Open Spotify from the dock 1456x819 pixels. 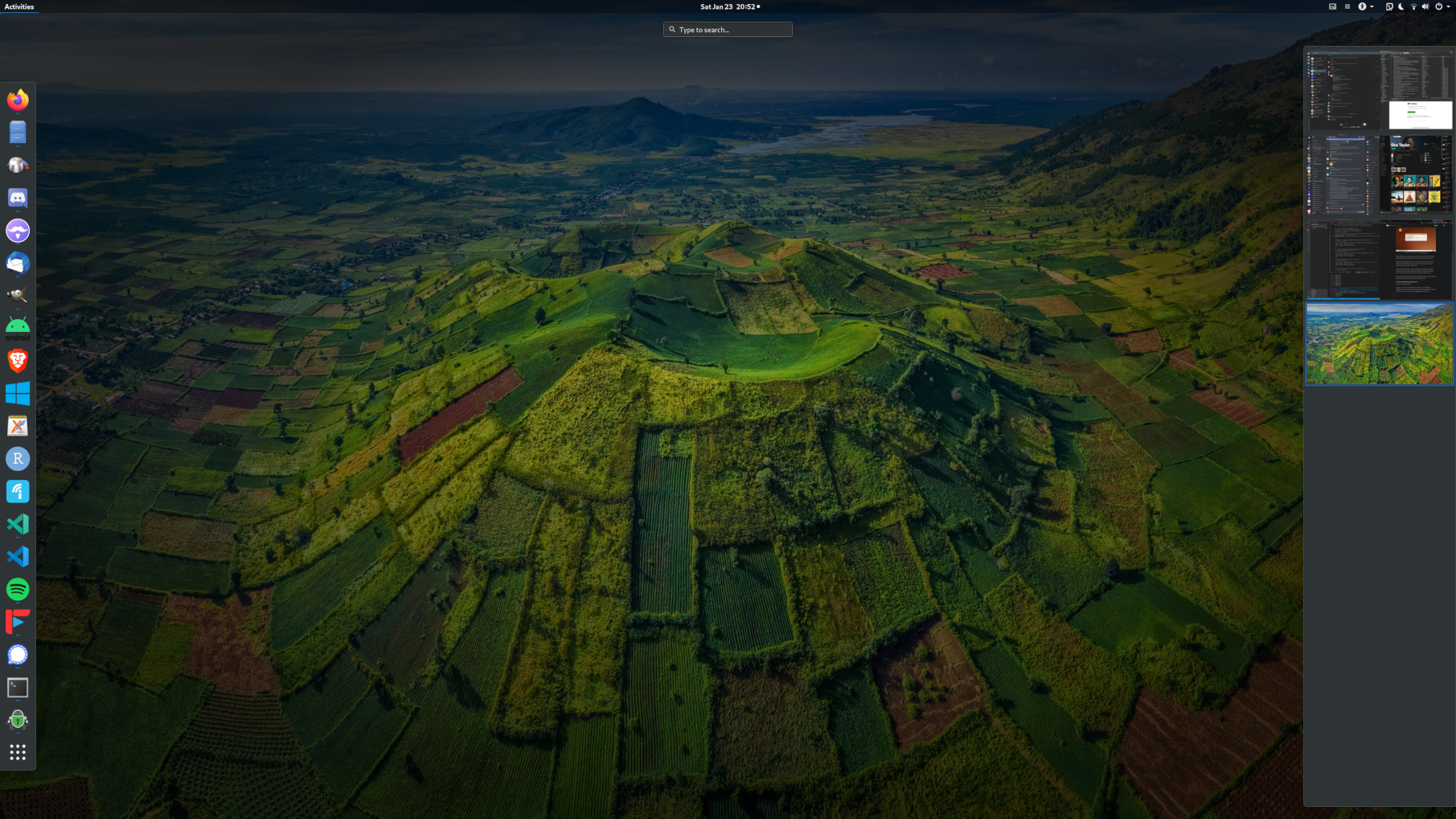pos(18,589)
